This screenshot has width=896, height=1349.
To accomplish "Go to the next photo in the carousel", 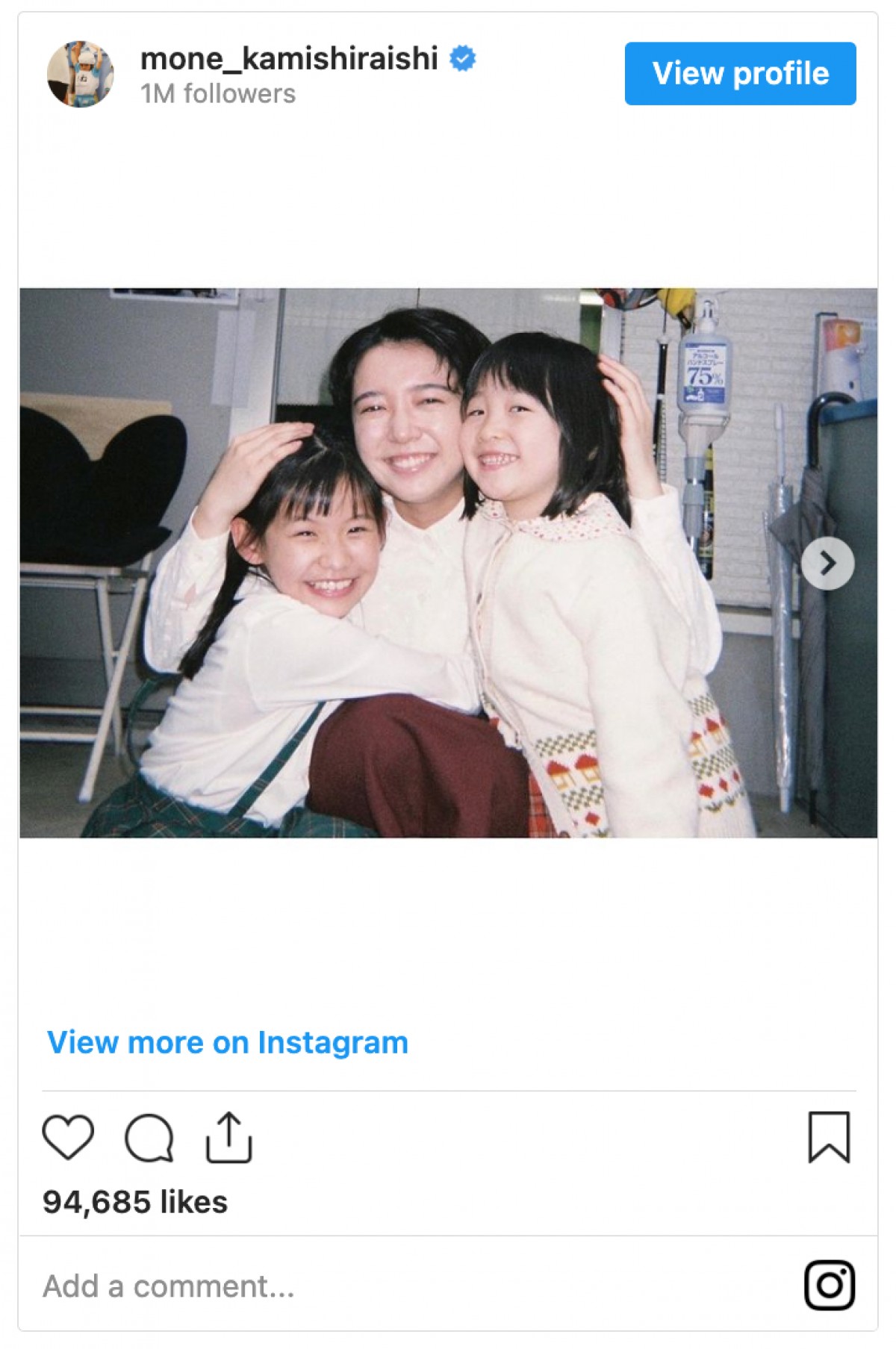I will click(827, 563).
